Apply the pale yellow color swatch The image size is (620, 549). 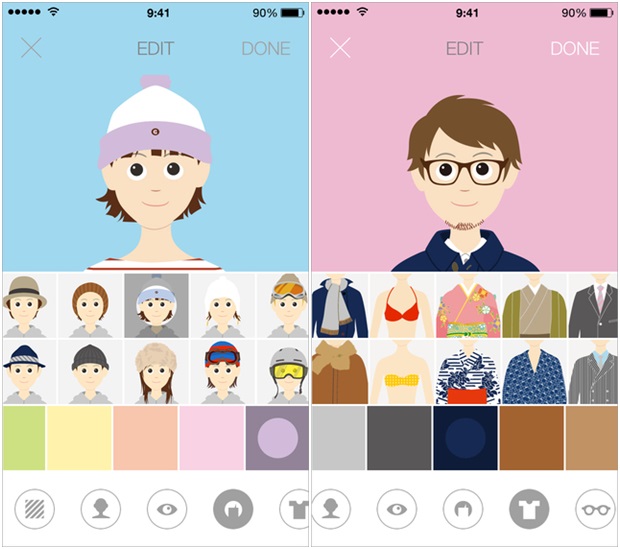(79, 438)
